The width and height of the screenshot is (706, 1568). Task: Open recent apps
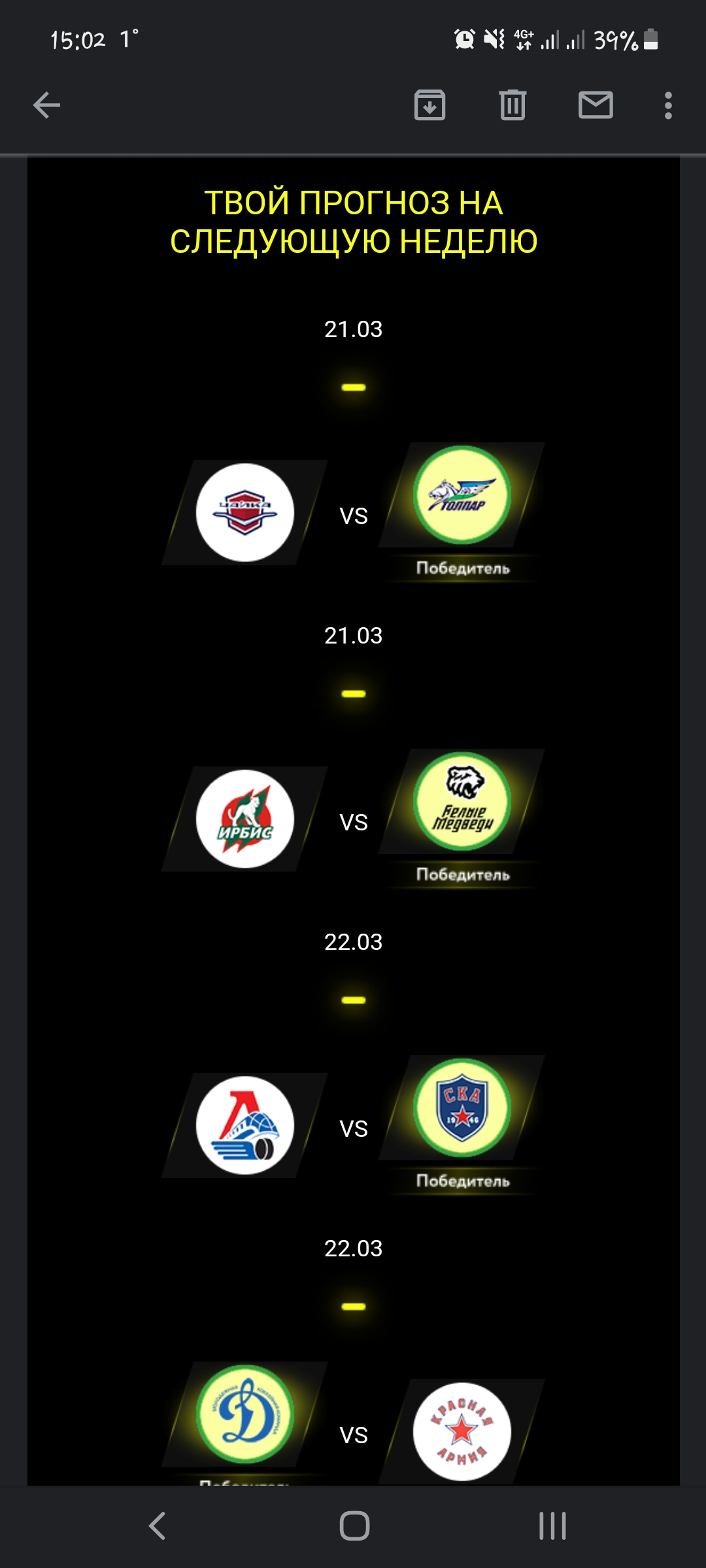[x=552, y=1527]
